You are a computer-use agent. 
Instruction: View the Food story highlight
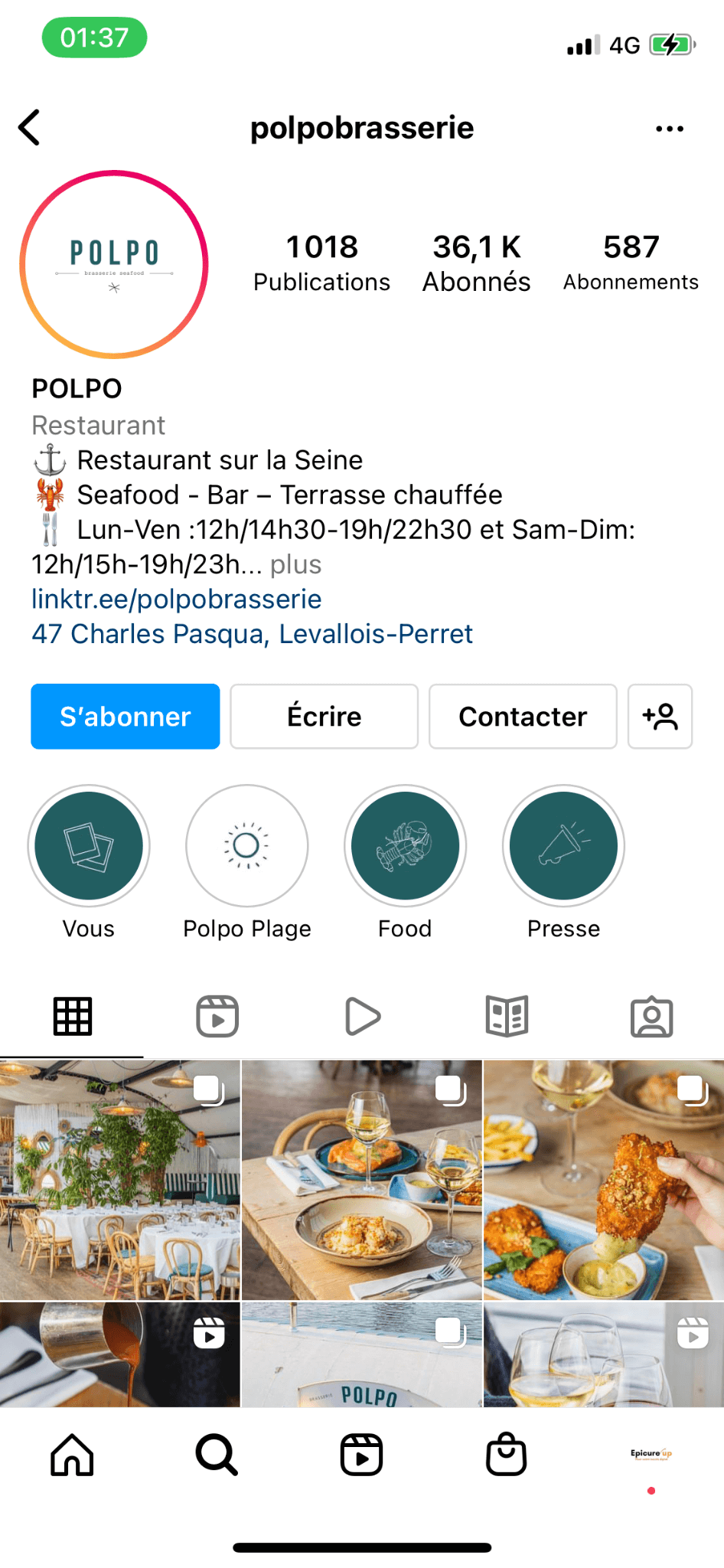pyautogui.click(x=405, y=846)
